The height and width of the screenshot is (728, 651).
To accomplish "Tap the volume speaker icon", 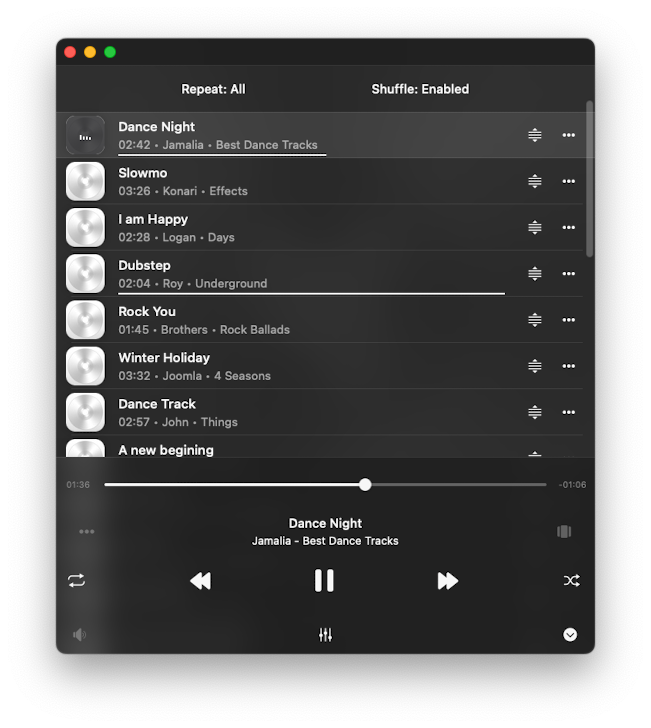I will 79,635.
